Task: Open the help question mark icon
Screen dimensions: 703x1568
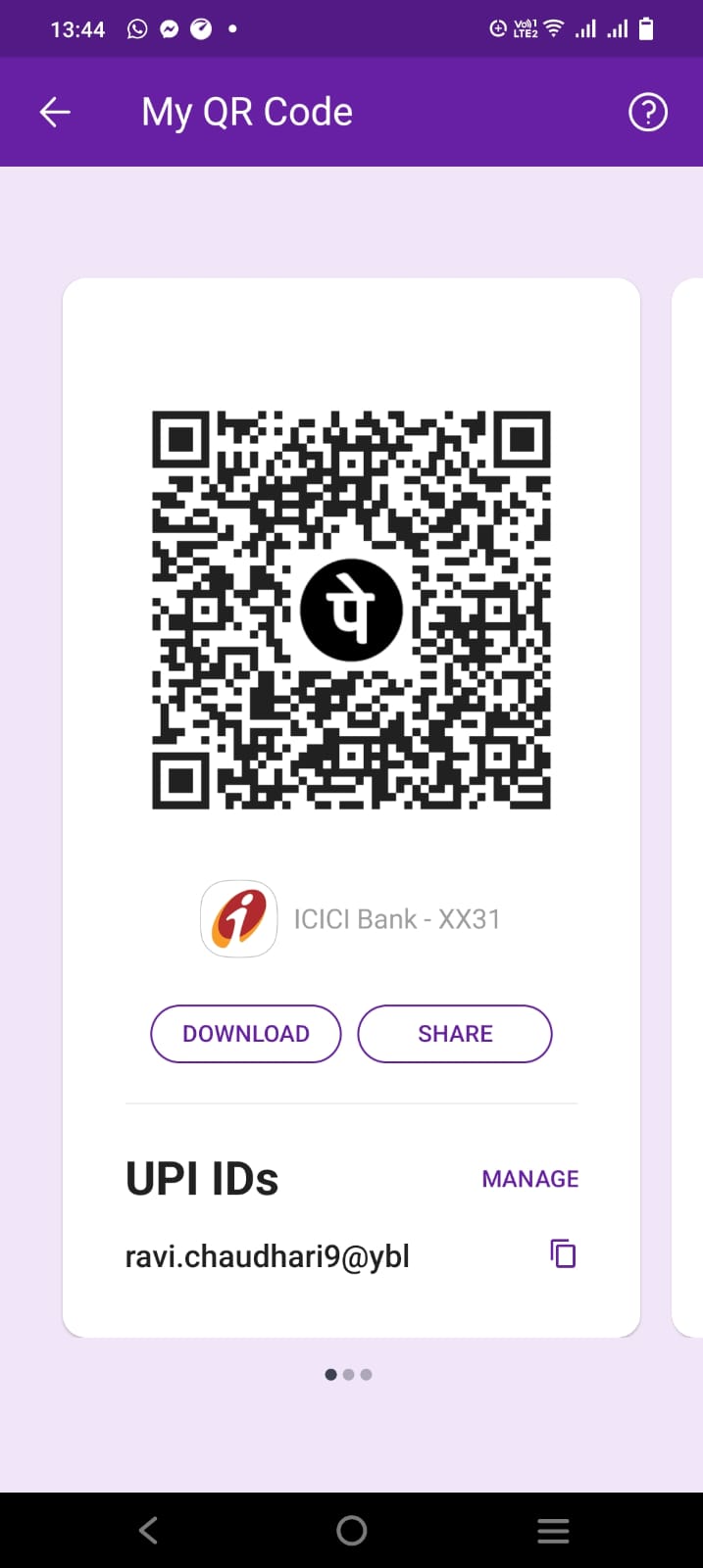Action: [x=647, y=113]
